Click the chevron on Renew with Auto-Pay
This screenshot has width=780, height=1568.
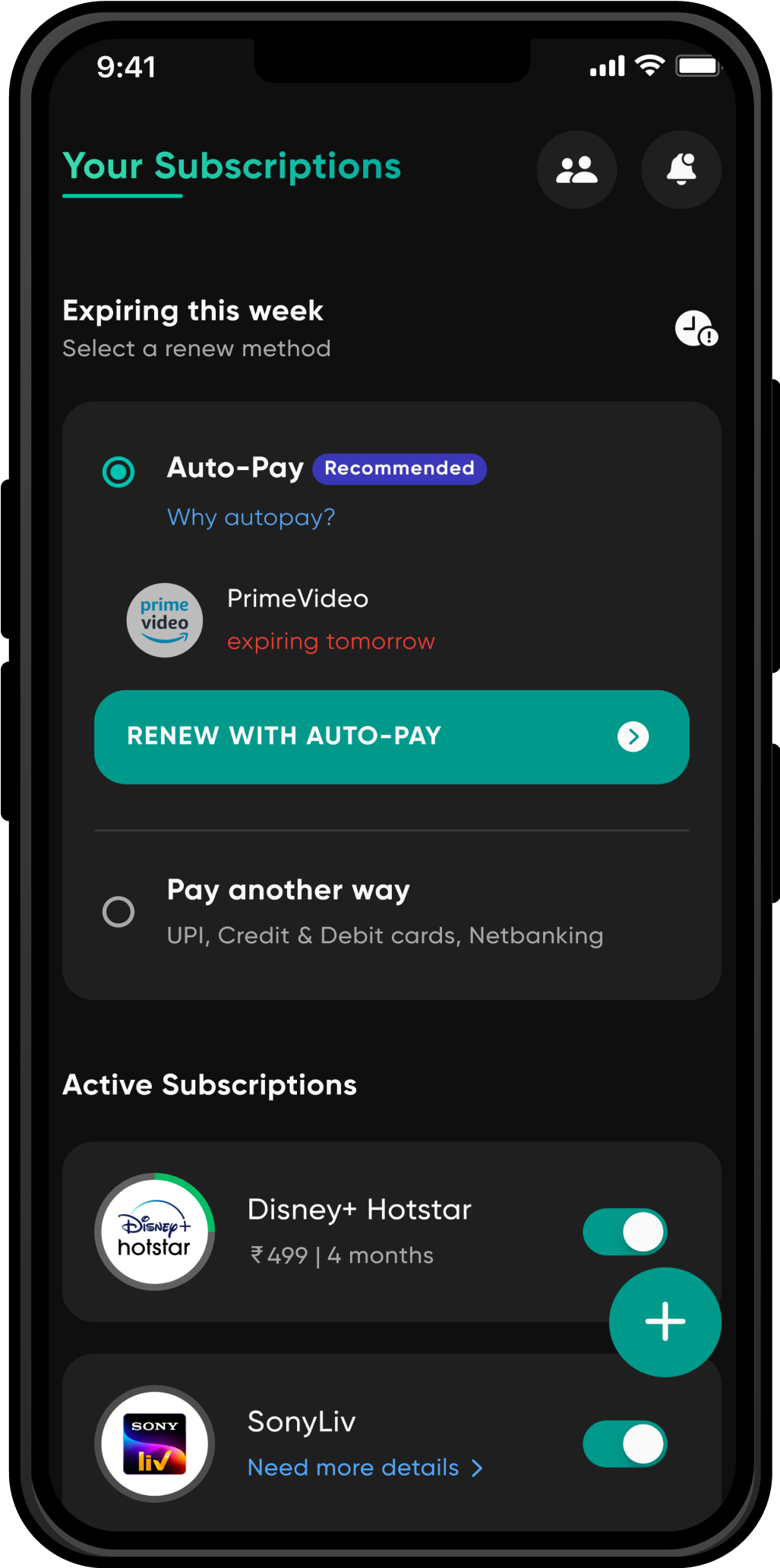point(633,737)
